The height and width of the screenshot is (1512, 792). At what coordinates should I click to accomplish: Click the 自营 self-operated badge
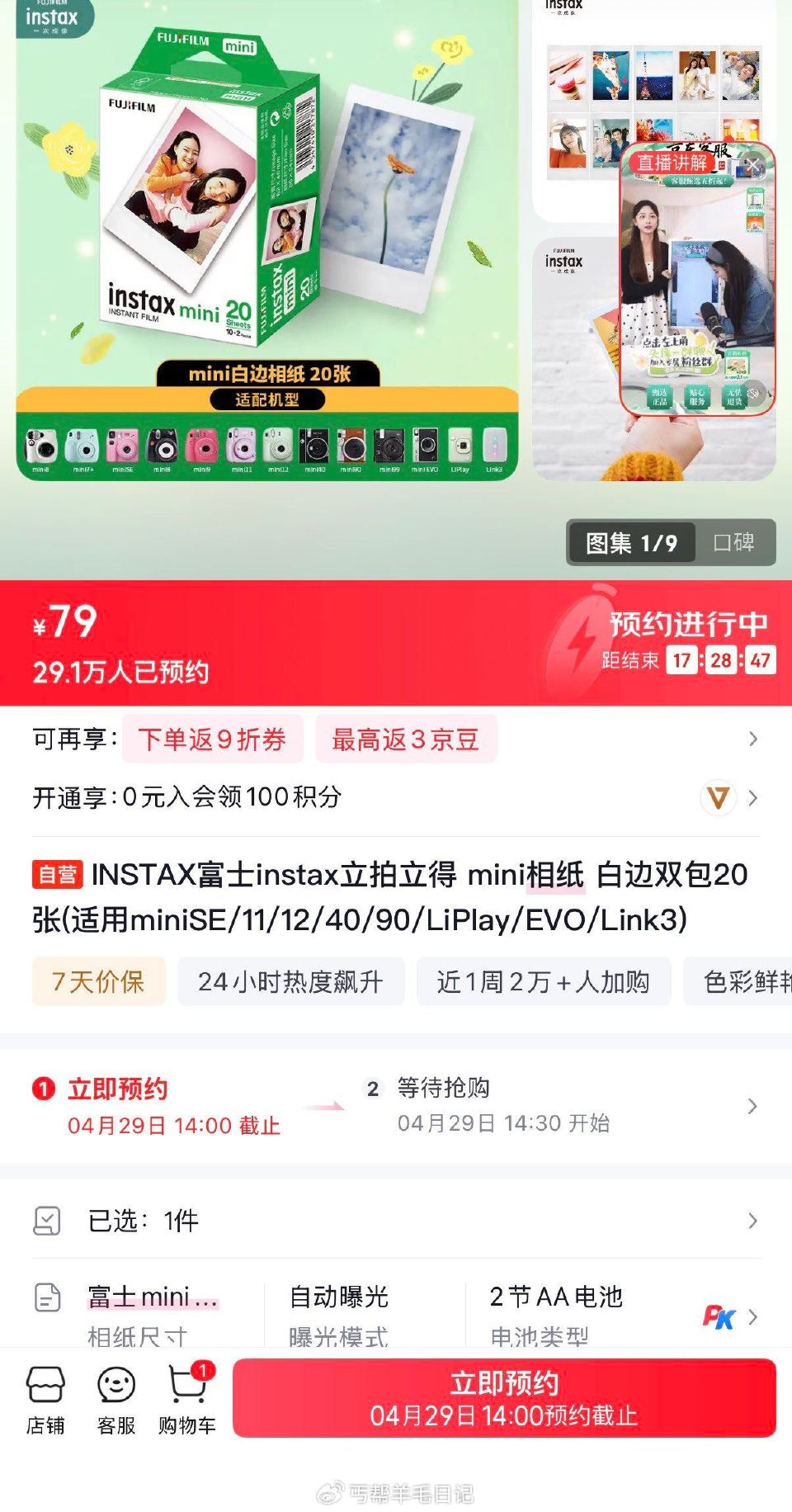click(58, 877)
